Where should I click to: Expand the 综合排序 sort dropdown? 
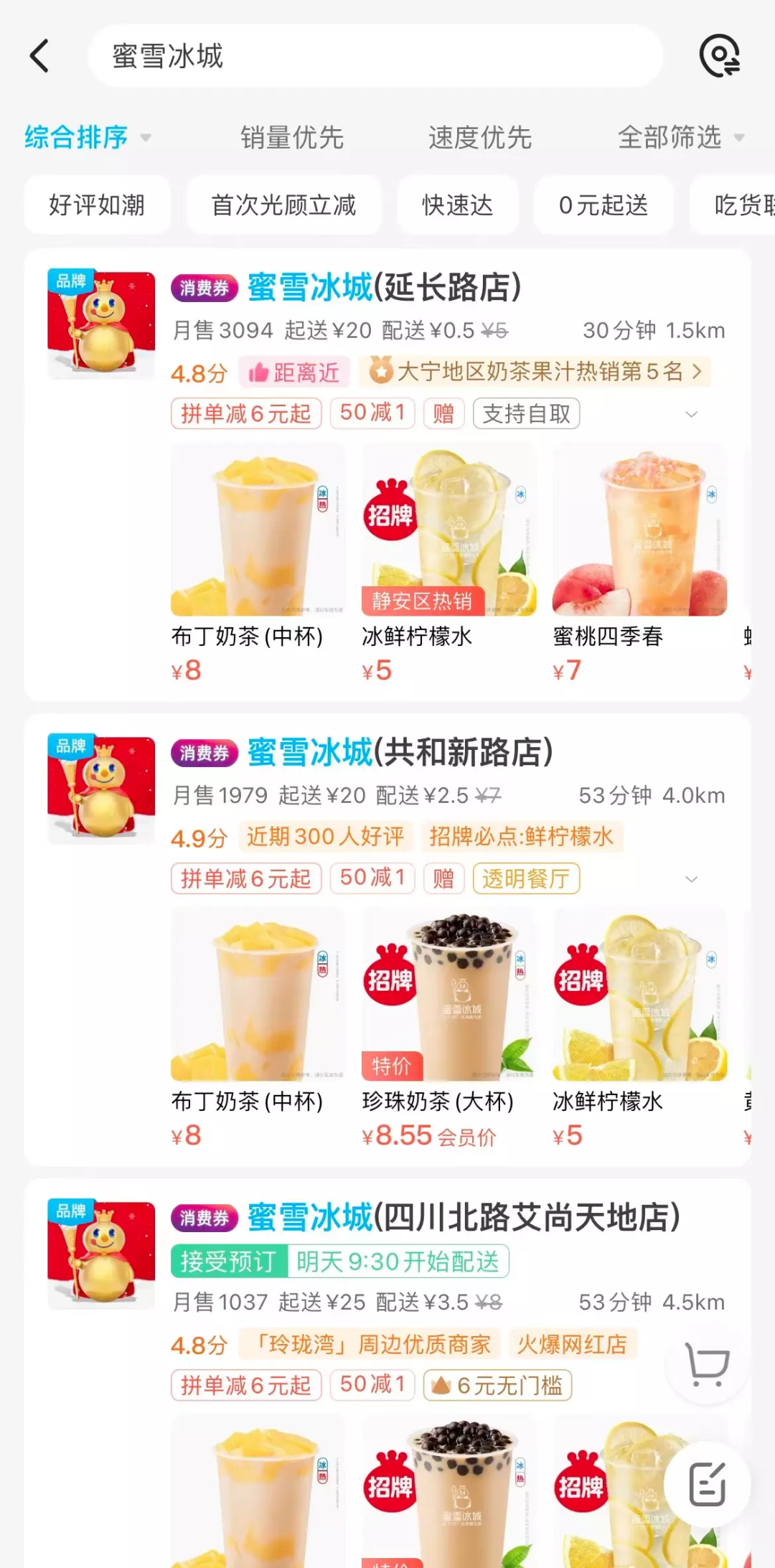click(88, 137)
